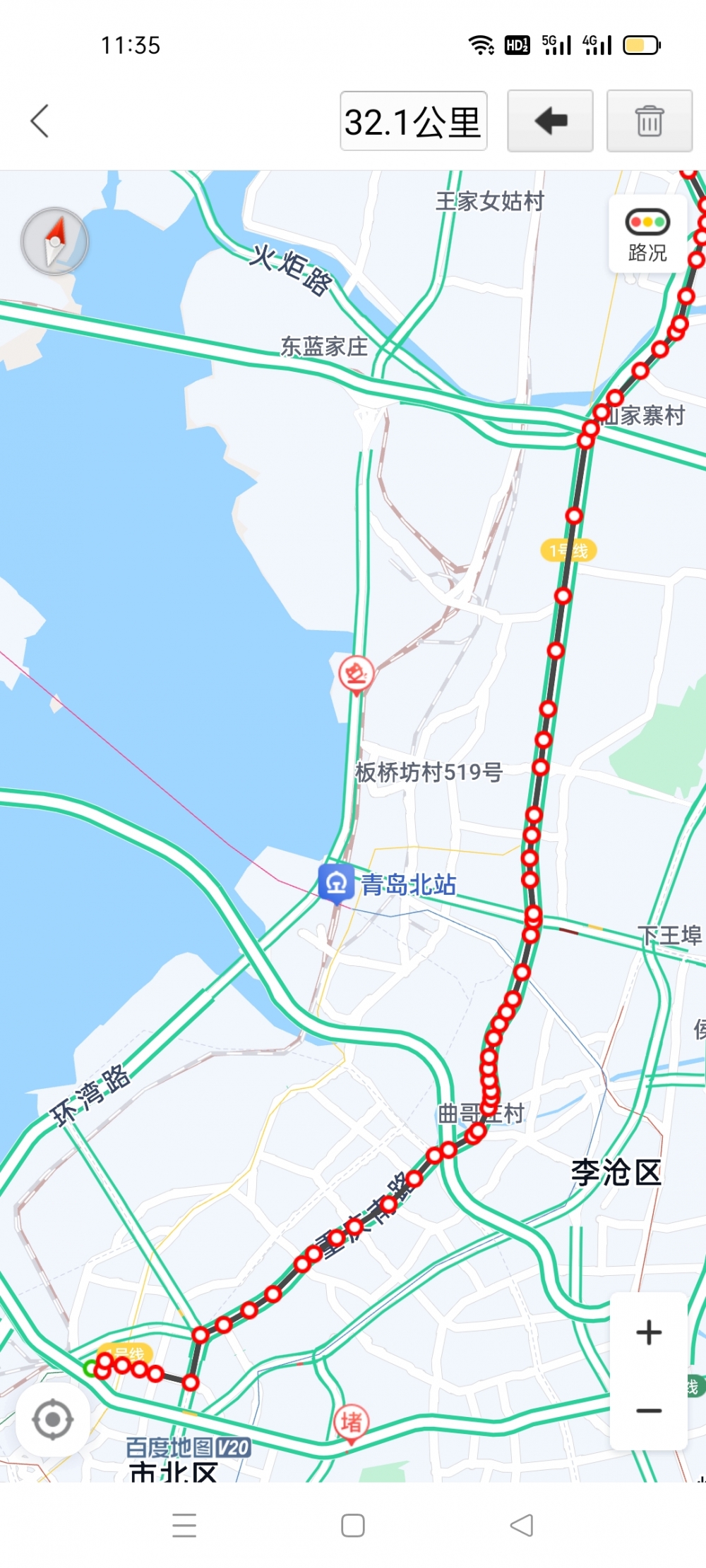This screenshot has width=706, height=1568.
Task: Open the road construction marker by the bay
Action: pyautogui.click(x=356, y=674)
